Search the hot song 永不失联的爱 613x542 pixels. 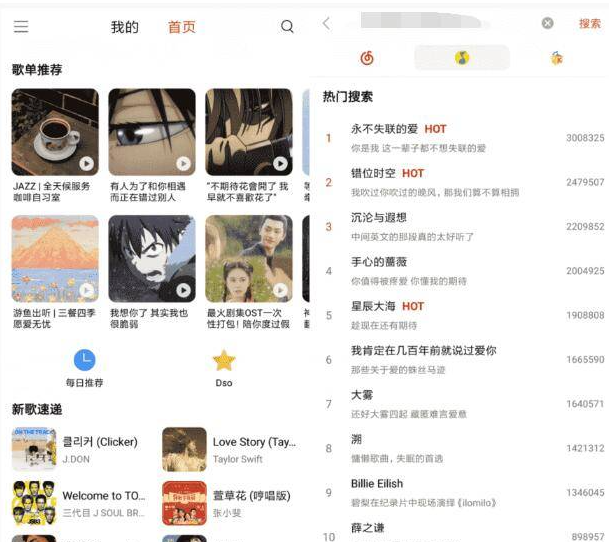(385, 129)
